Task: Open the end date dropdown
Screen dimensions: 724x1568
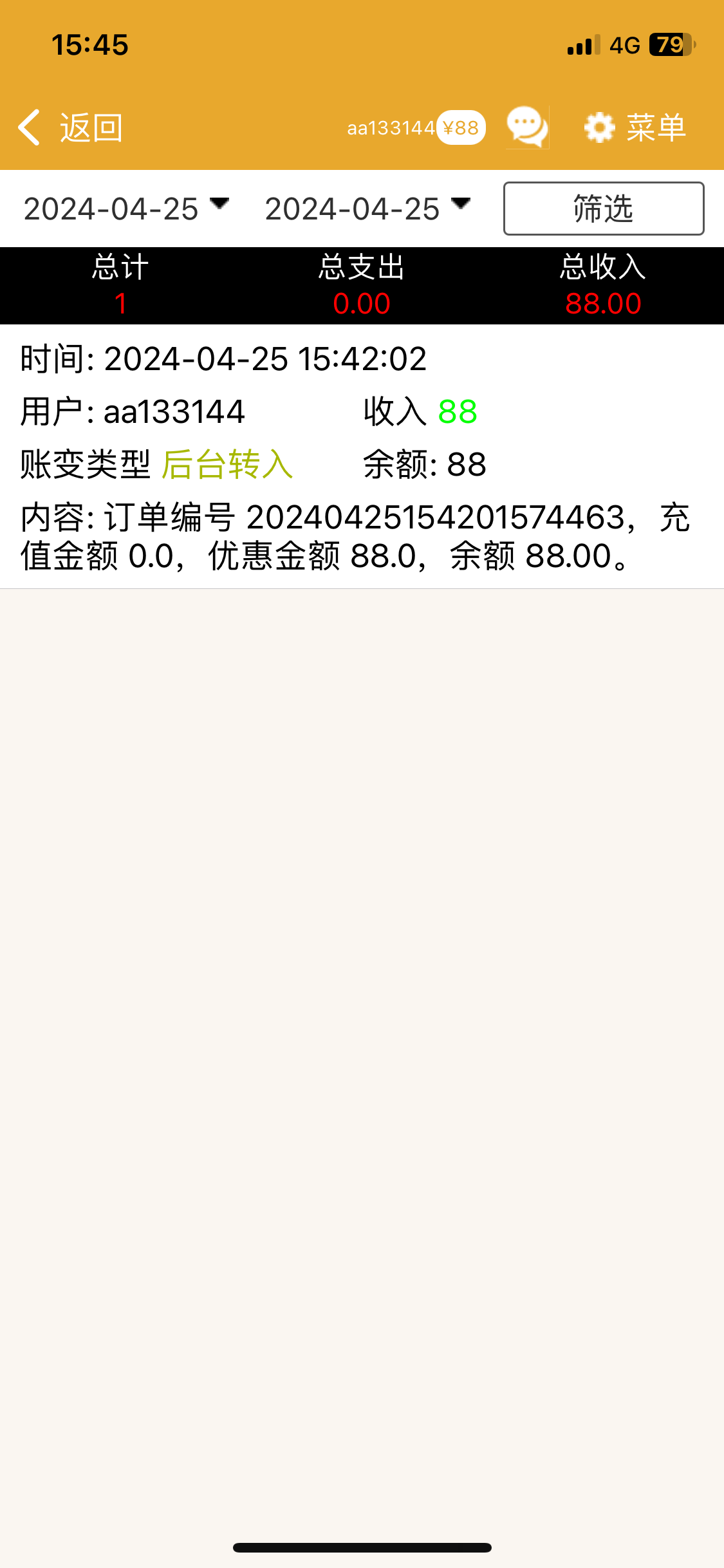Action: point(367,209)
